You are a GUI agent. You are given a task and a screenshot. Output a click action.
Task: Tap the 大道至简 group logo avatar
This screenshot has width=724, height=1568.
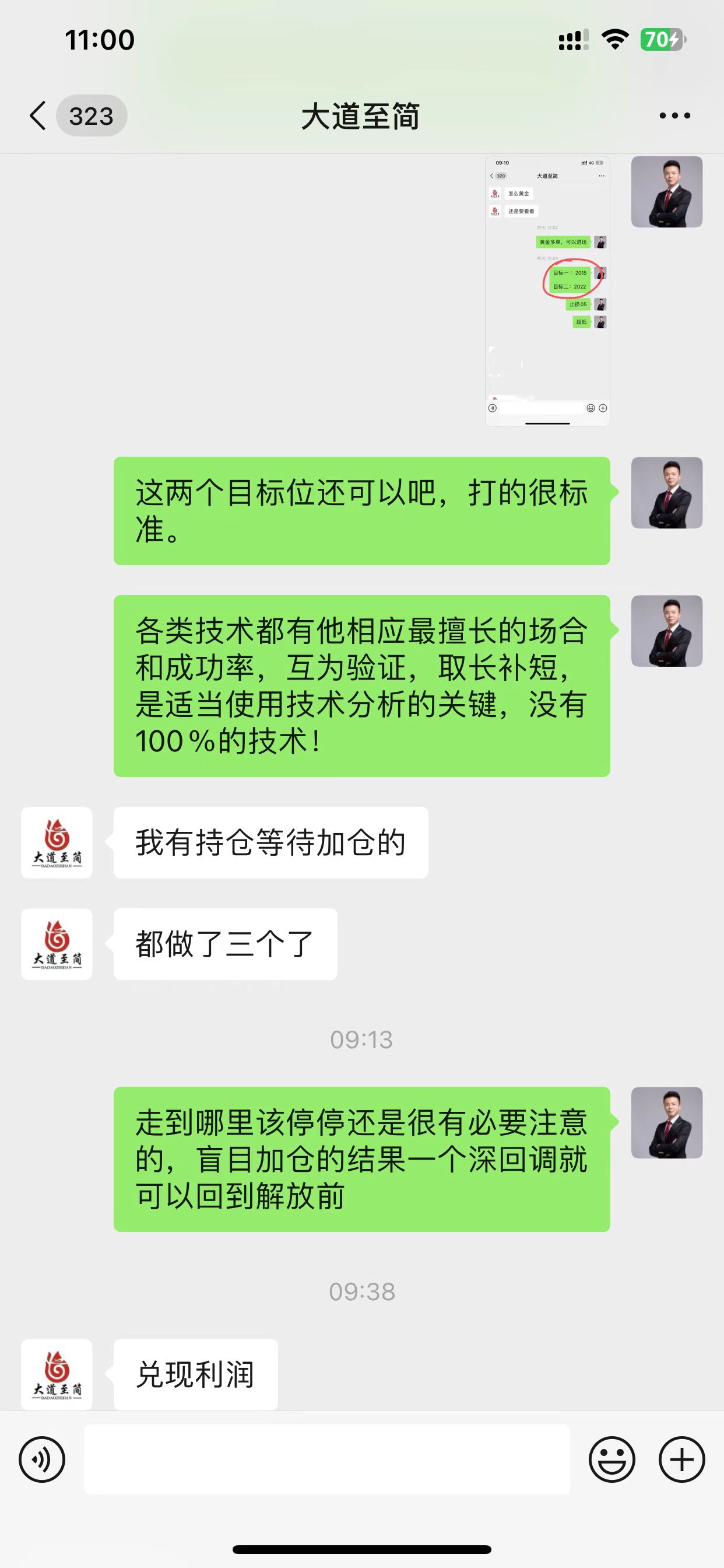[56, 842]
